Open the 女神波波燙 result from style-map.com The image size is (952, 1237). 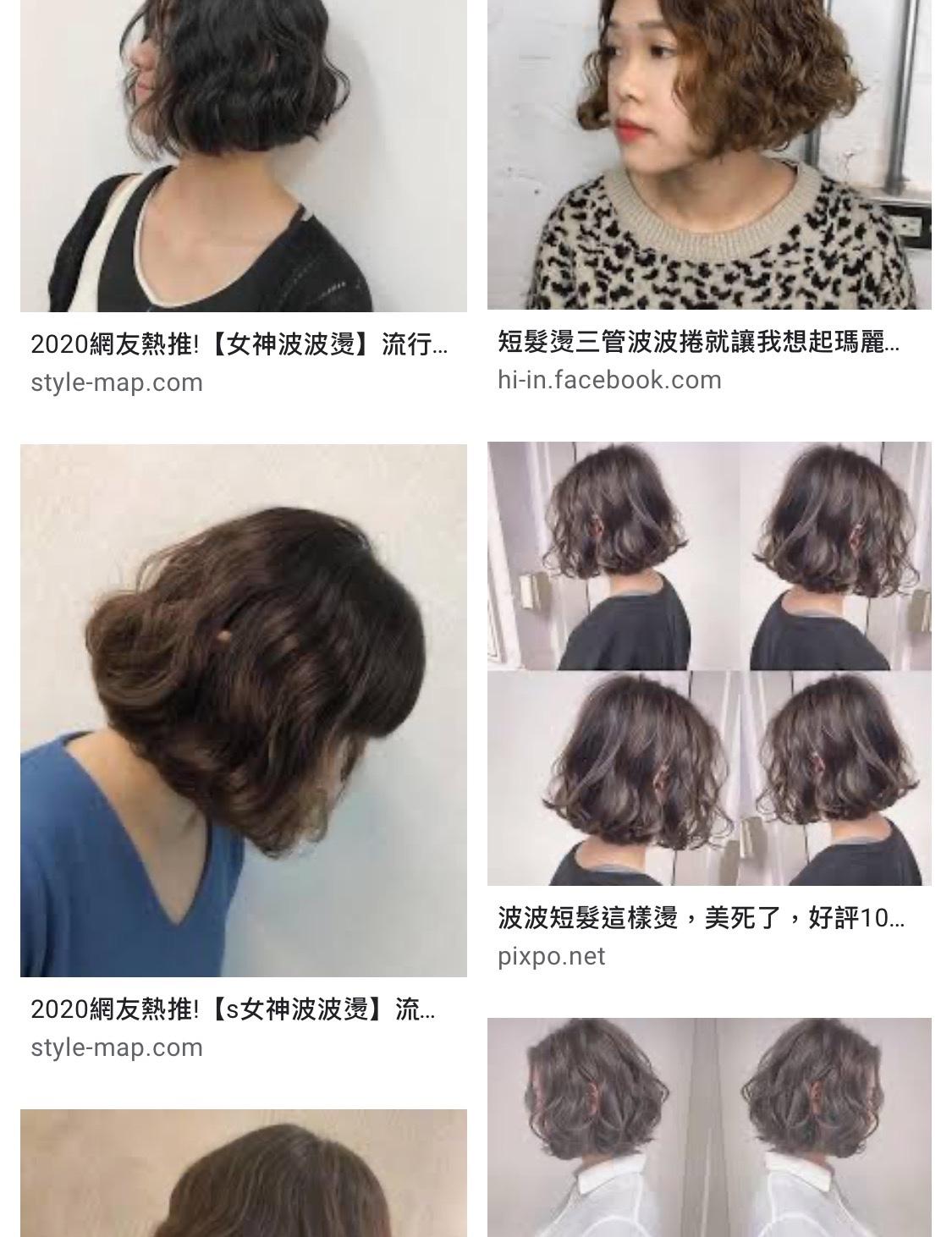[x=239, y=344]
